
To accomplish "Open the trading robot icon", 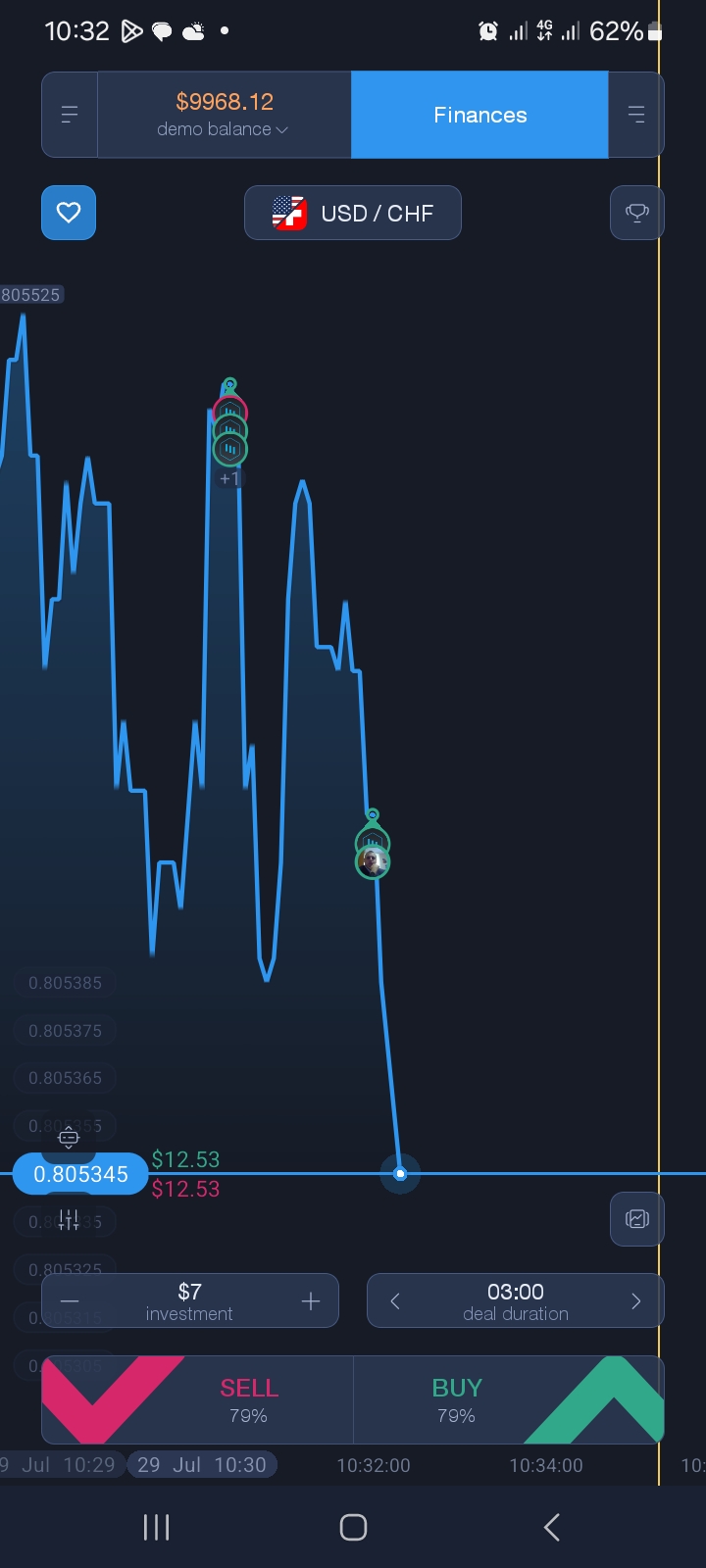I will (69, 1138).
